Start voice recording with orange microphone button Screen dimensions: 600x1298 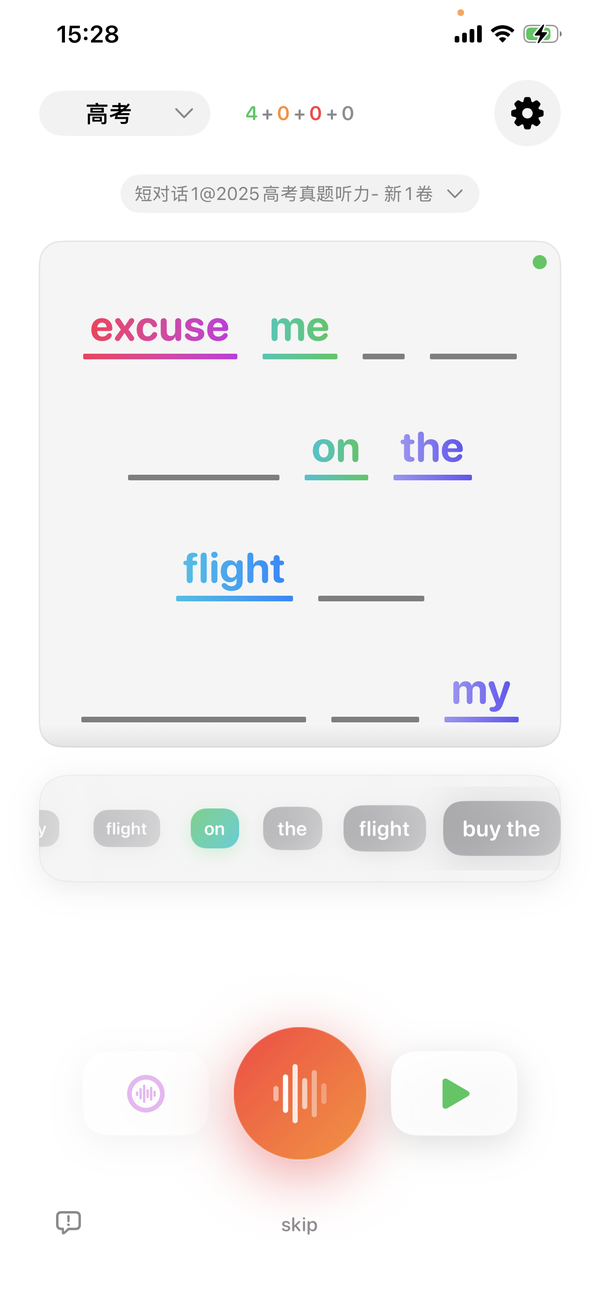[299, 1093]
